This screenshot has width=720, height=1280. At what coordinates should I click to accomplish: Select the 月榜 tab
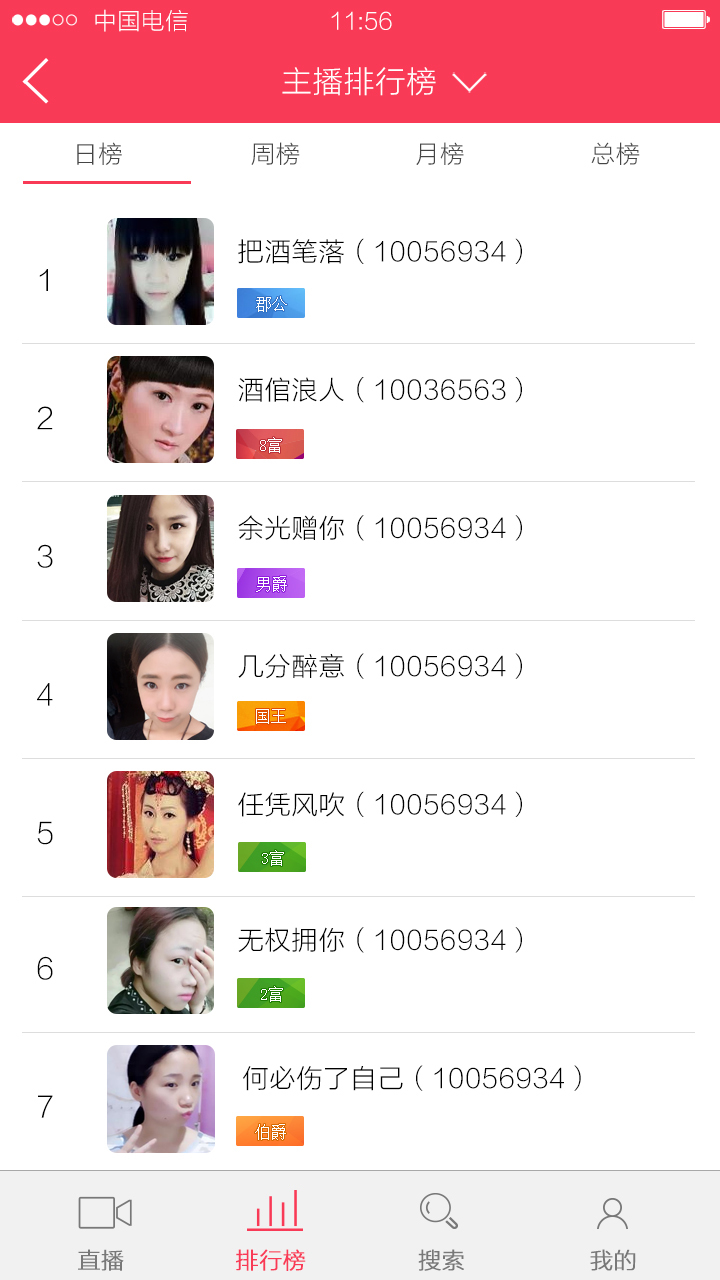tap(440, 155)
